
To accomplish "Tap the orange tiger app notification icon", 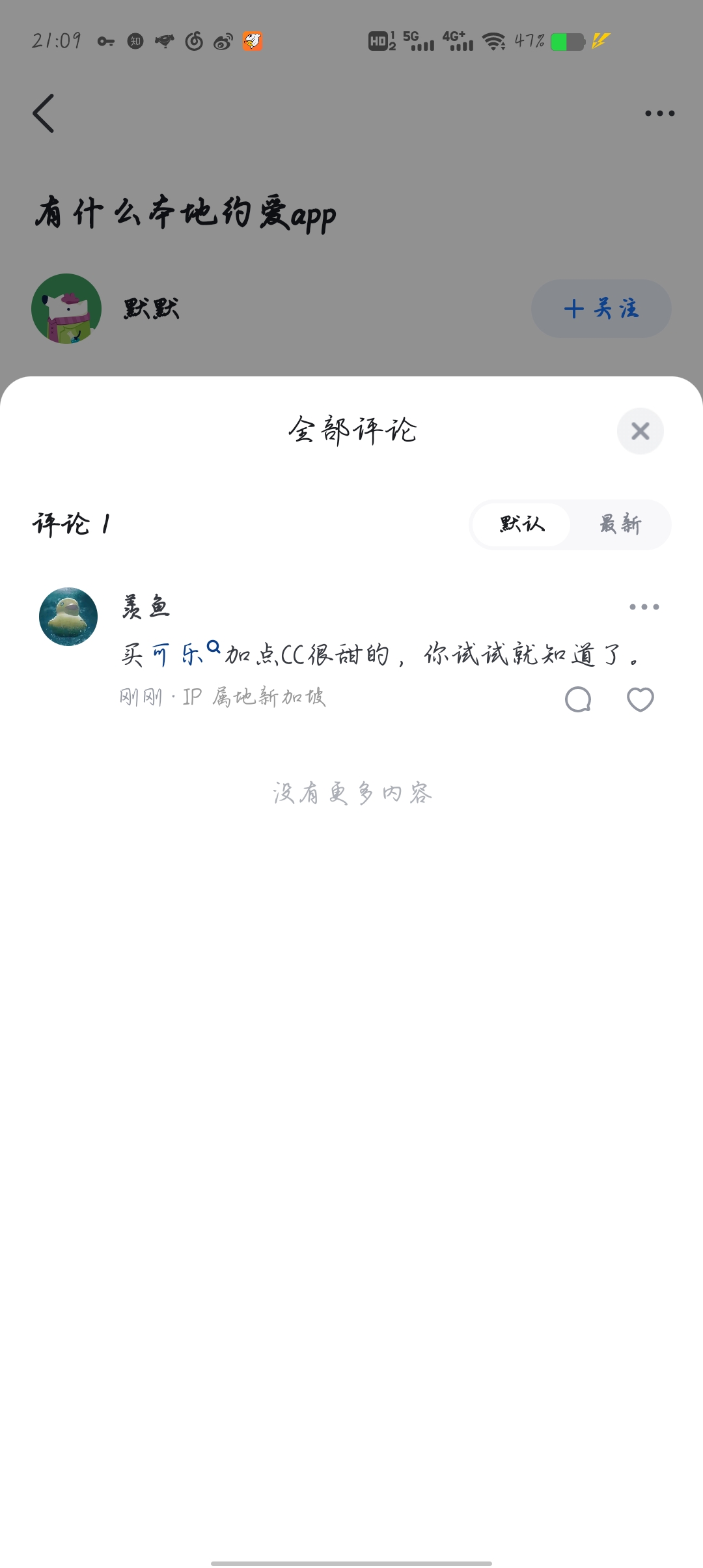I will coord(253,40).
